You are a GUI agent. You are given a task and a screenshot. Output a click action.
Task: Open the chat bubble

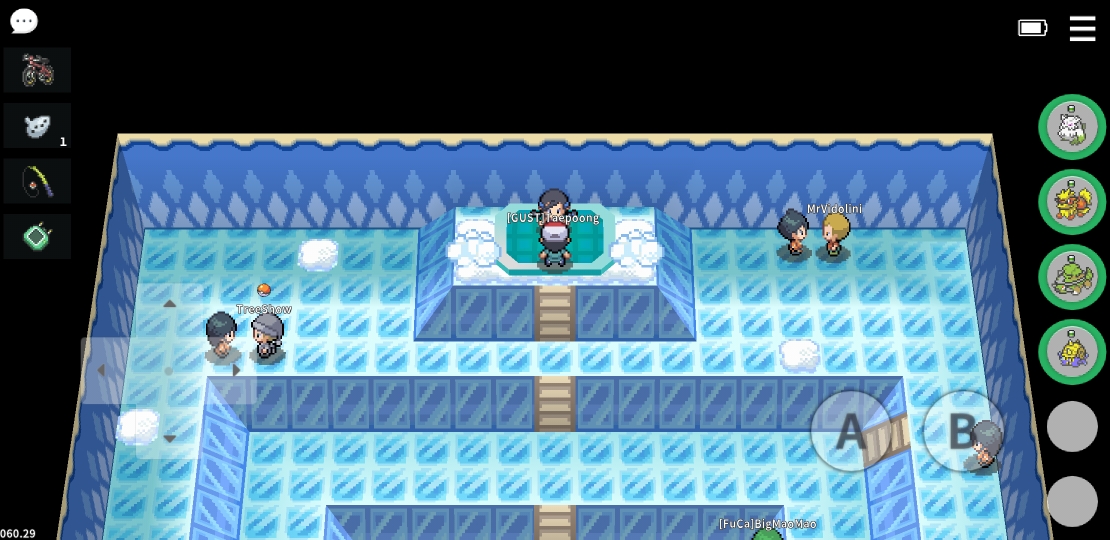23,21
